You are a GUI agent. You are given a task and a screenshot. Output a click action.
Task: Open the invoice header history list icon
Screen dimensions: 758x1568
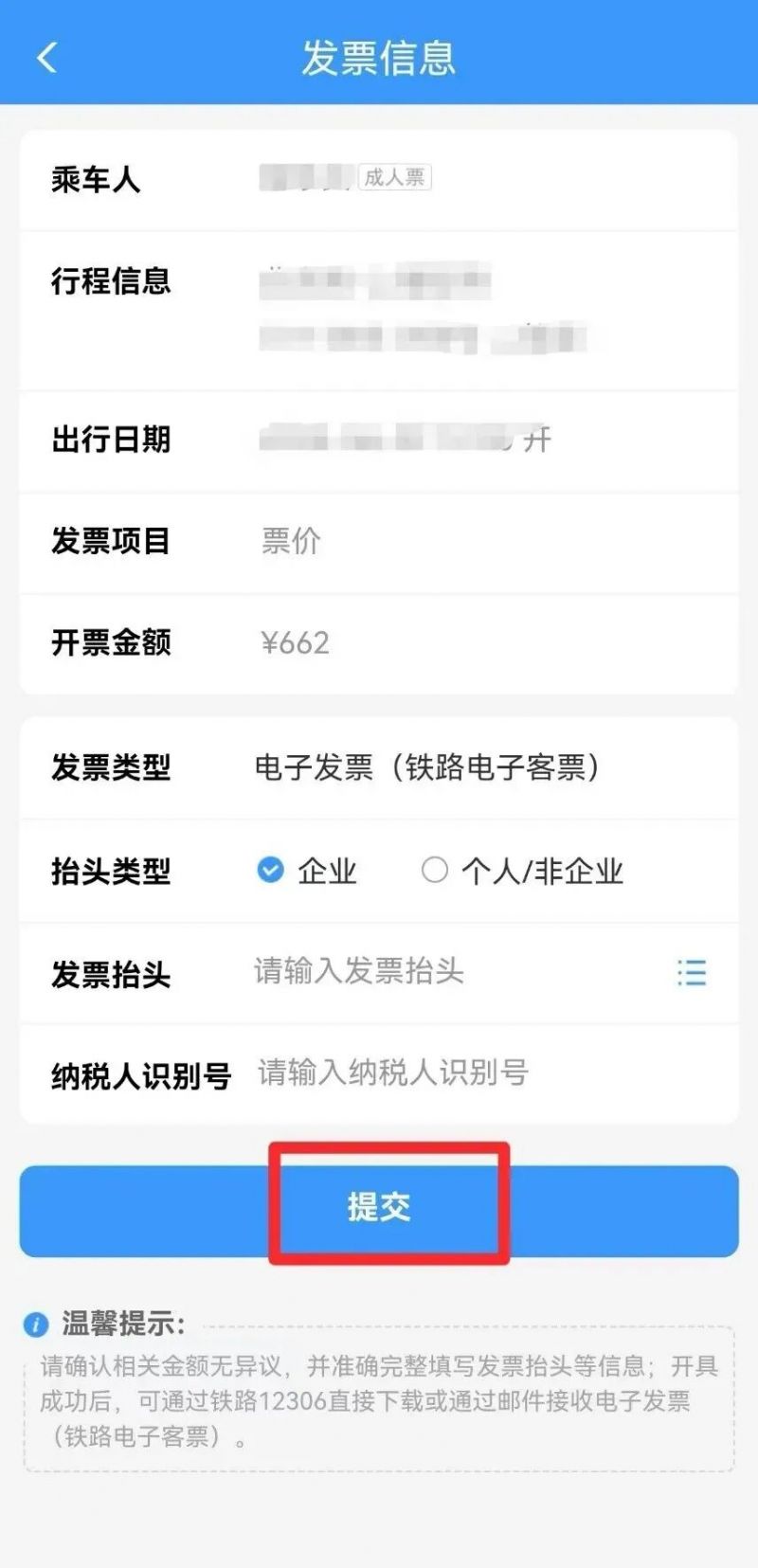[x=691, y=973]
